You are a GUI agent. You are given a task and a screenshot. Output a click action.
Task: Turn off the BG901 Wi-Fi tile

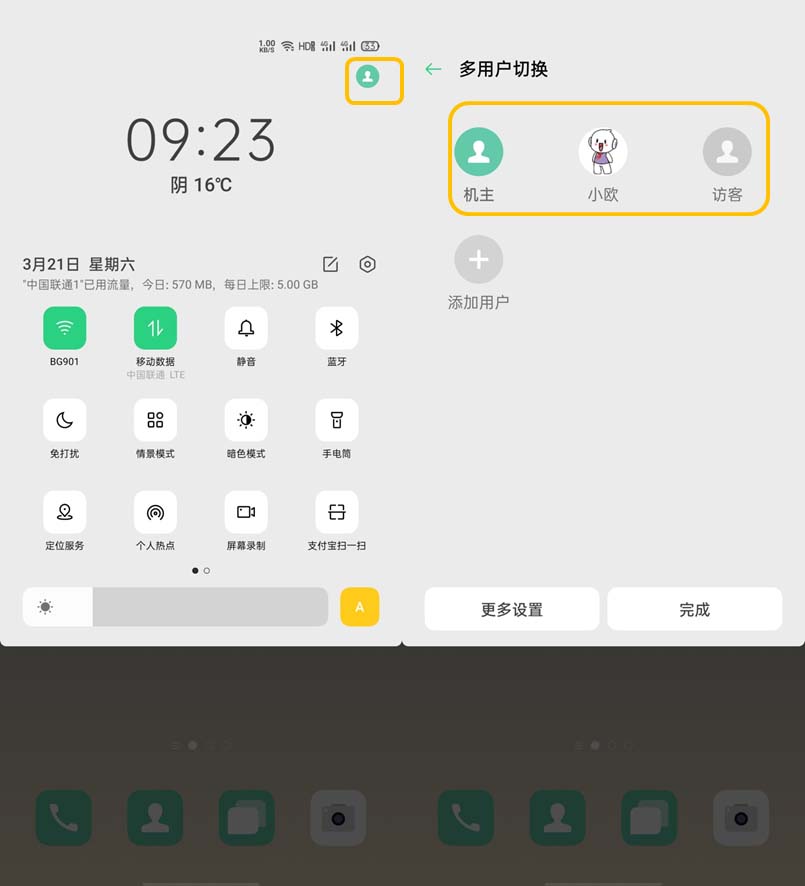(x=64, y=328)
